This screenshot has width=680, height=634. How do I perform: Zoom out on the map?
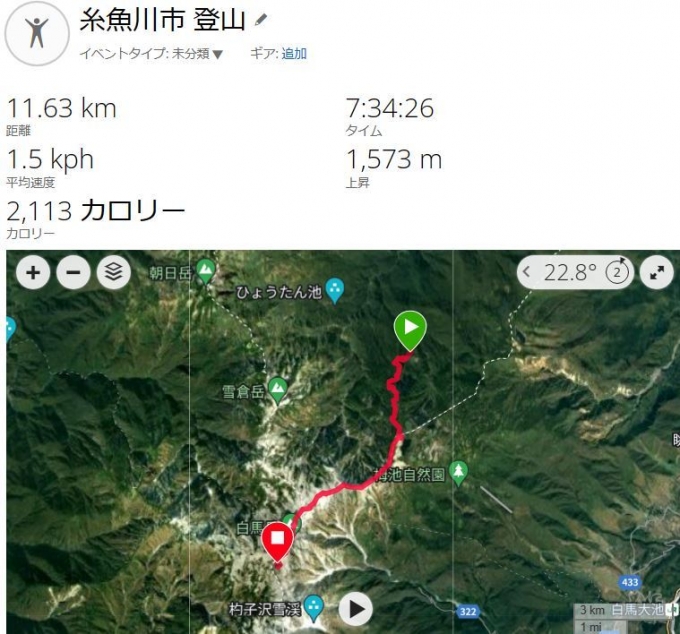[x=73, y=272]
